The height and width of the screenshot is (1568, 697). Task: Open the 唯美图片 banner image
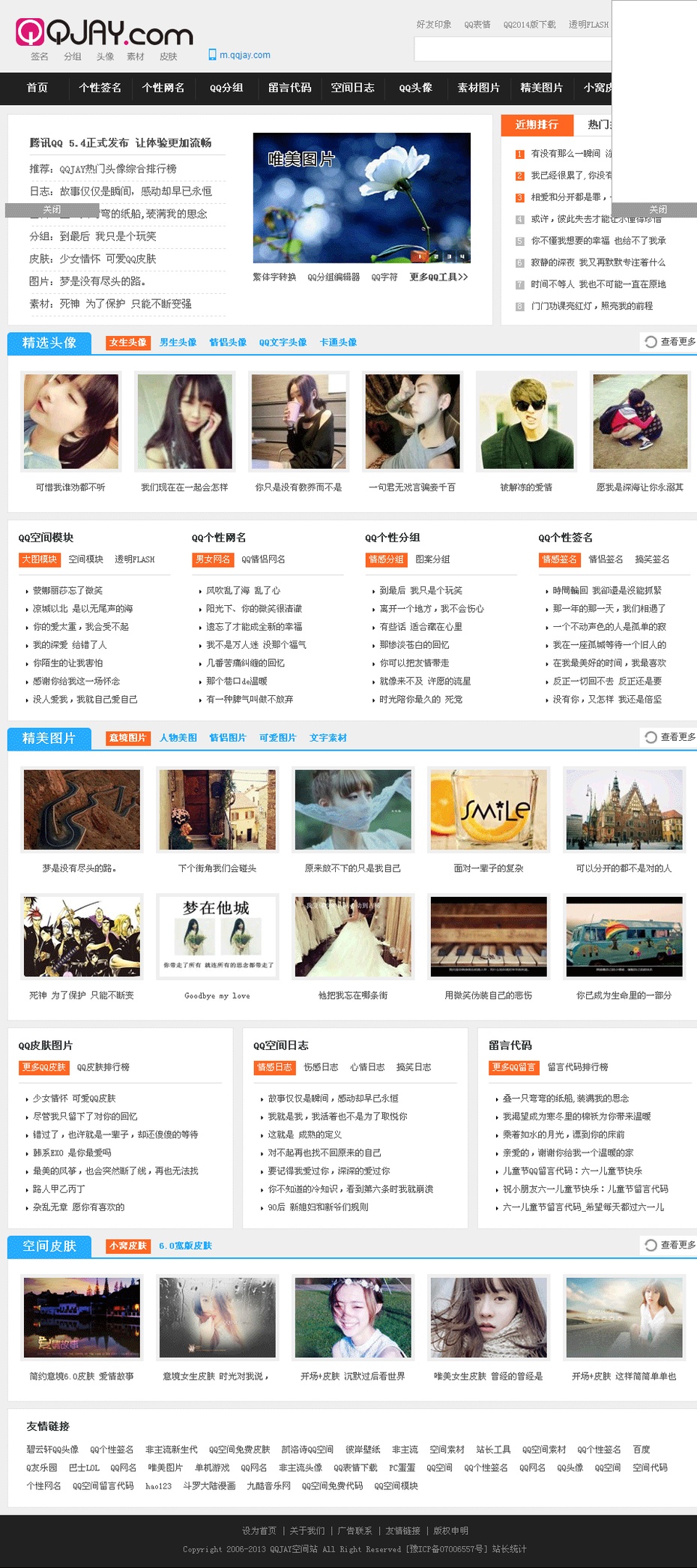pos(361,198)
